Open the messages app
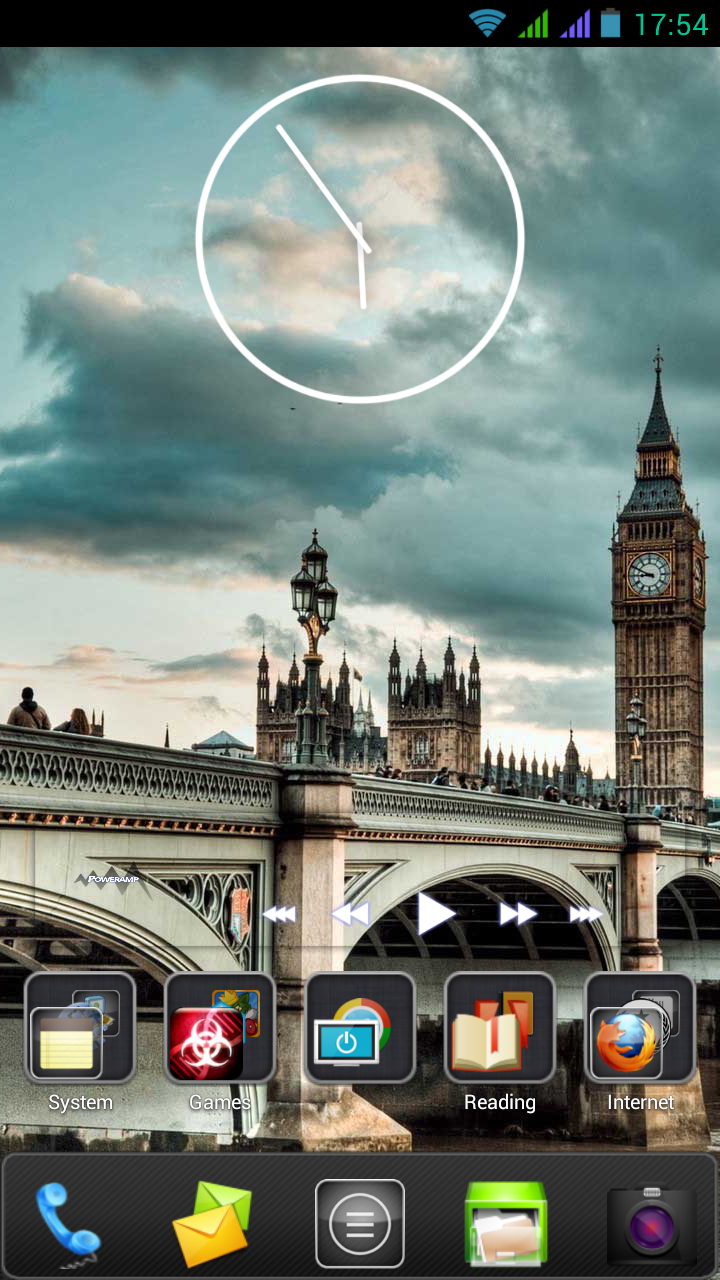This screenshot has width=720, height=1280. [212, 1224]
